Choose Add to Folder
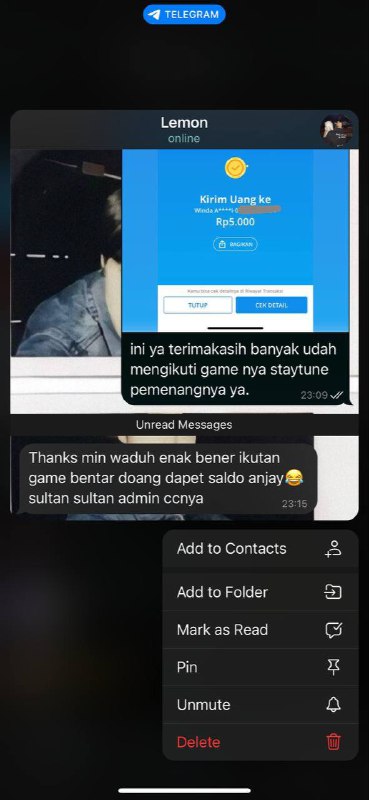The width and height of the screenshot is (369, 800). [260, 592]
